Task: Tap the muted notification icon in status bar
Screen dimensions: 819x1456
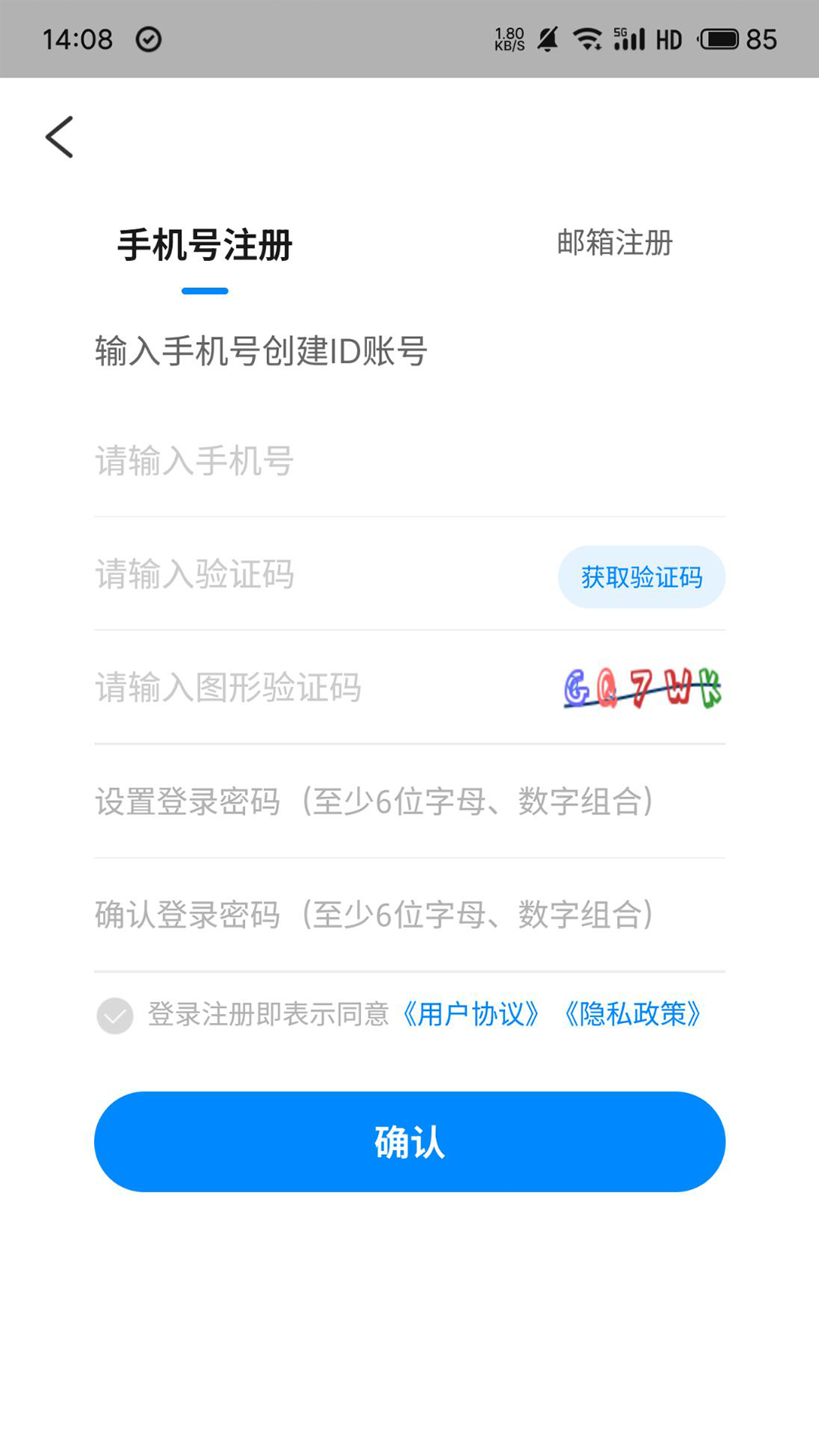Action: tap(548, 38)
